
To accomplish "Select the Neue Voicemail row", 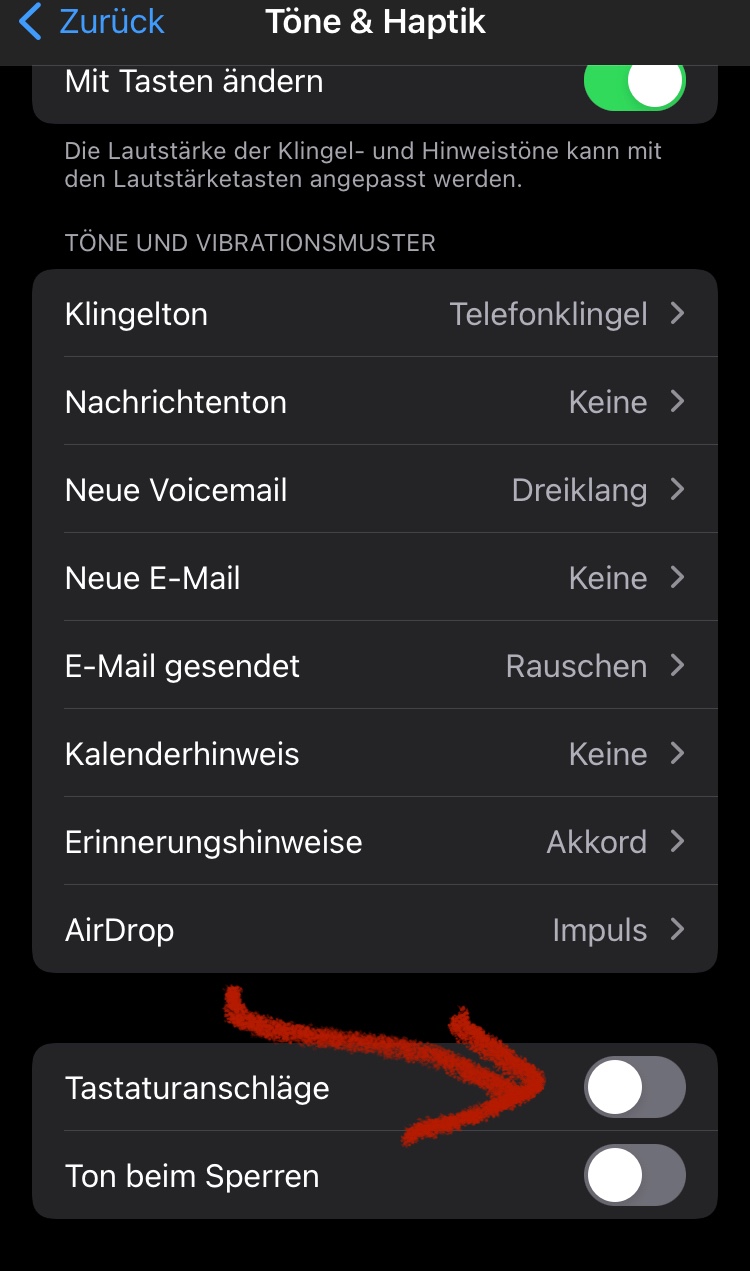I will 374,490.
